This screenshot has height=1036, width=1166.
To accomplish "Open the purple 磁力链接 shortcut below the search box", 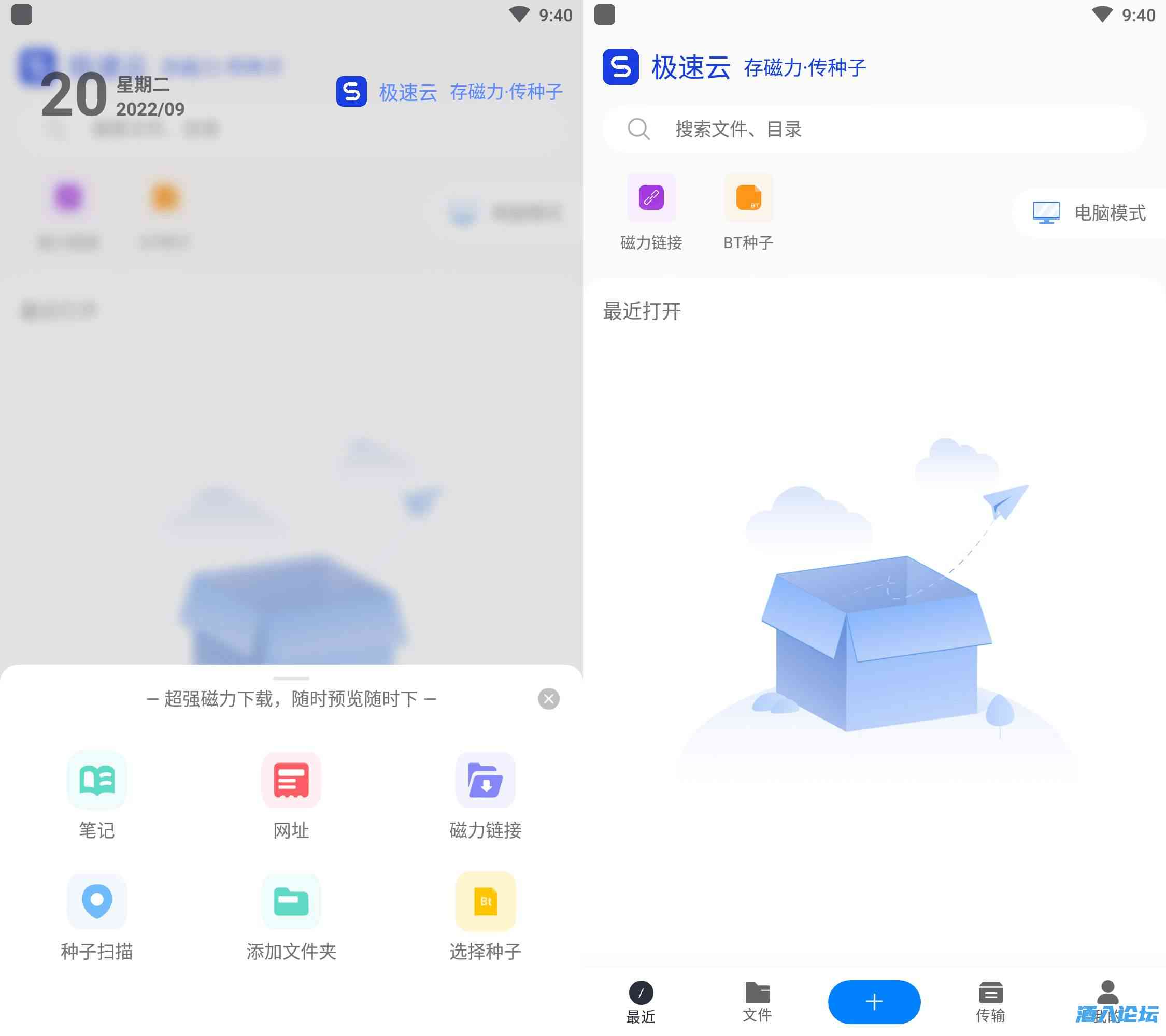I will click(651, 211).
